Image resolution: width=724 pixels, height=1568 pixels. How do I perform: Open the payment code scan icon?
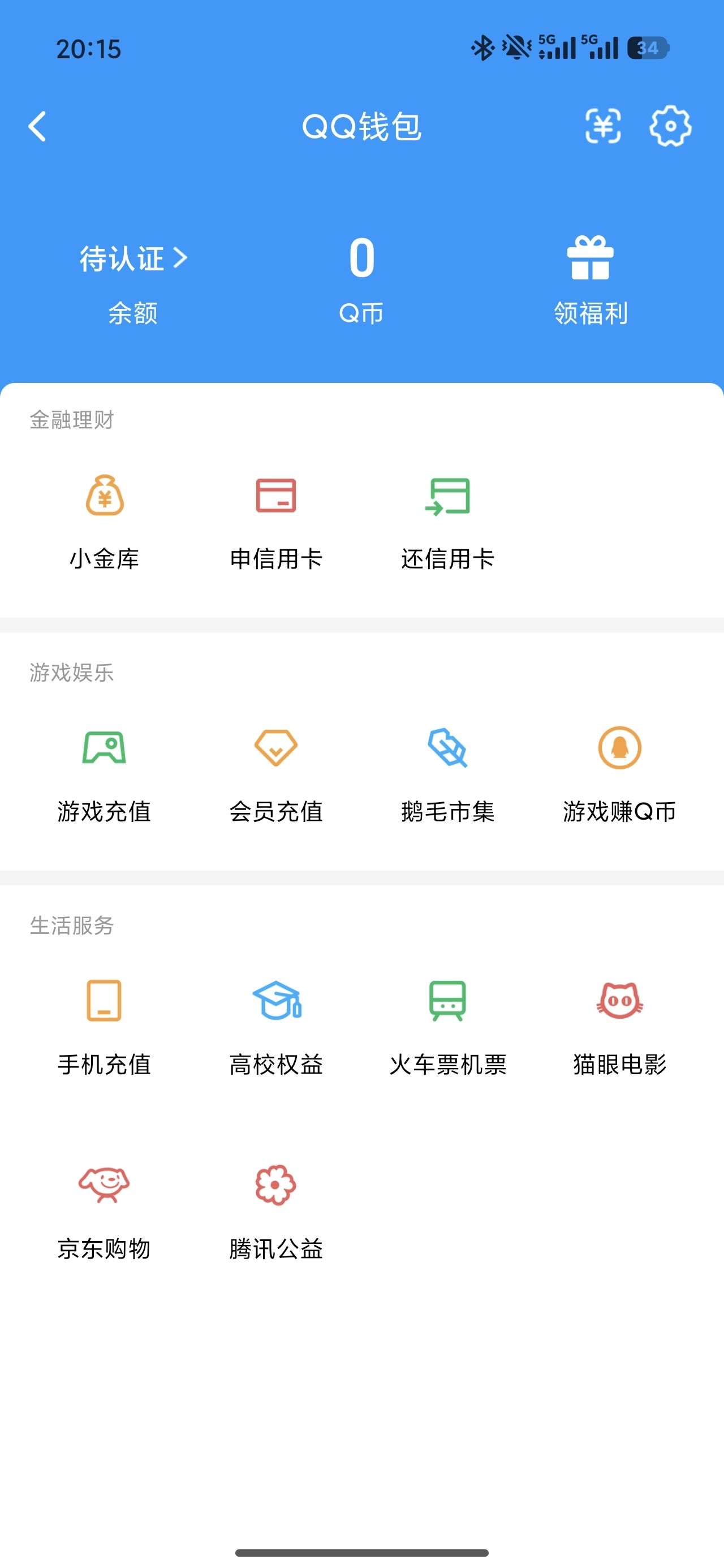point(604,127)
